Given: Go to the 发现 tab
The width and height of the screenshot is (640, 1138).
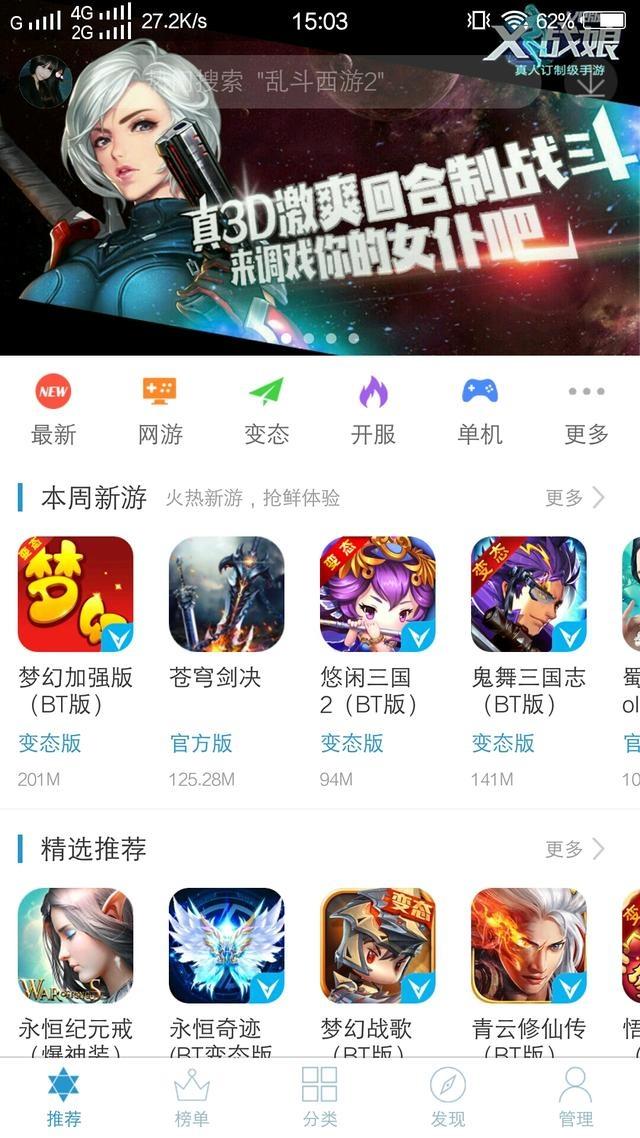Looking at the screenshot, I should 448,1097.
